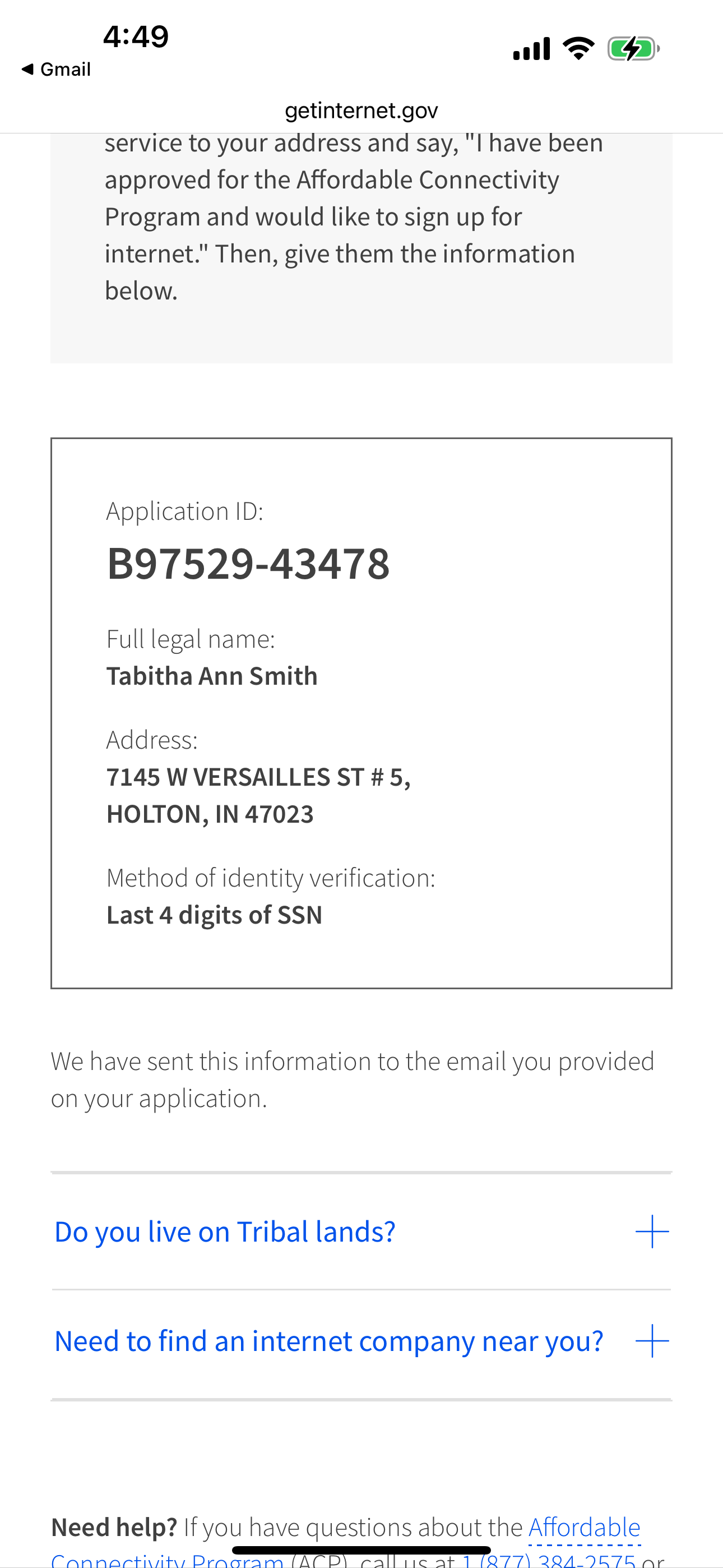
Task: Expand 'Need to find an internet company near you?'
Action: [361, 1341]
